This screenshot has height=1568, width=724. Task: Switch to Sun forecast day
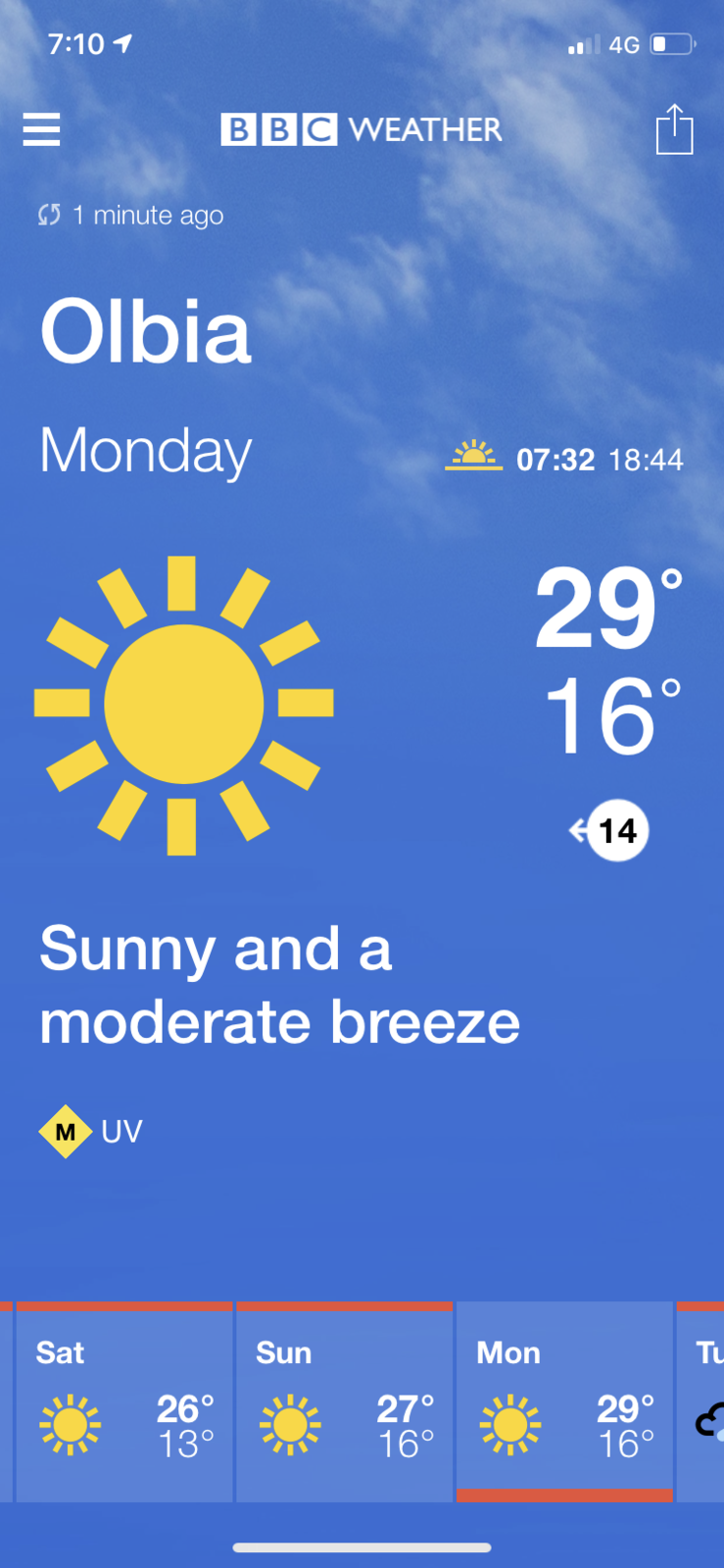coord(344,1401)
